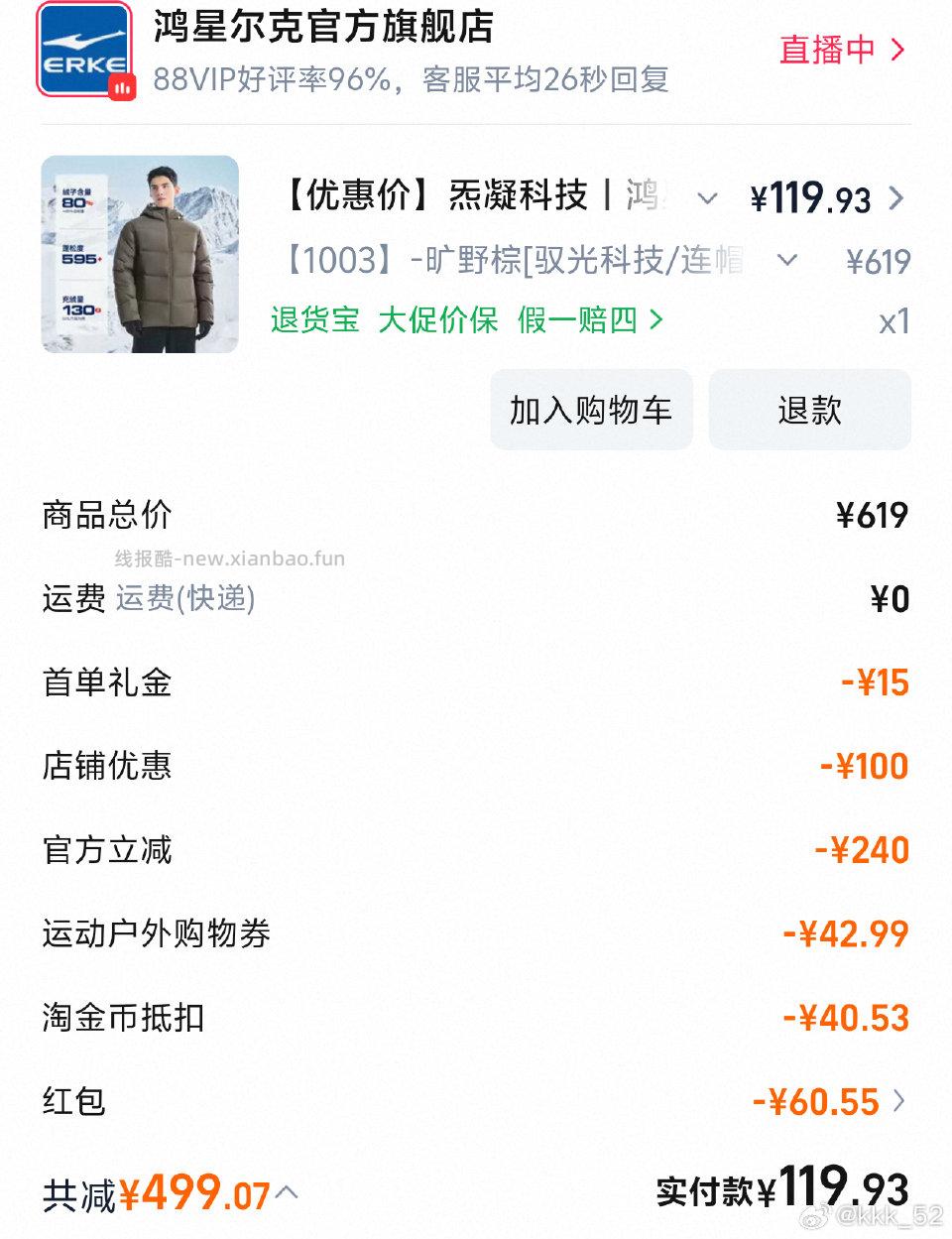Click the 退款 refund button
This screenshot has height=1239, width=952.
point(809,409)
